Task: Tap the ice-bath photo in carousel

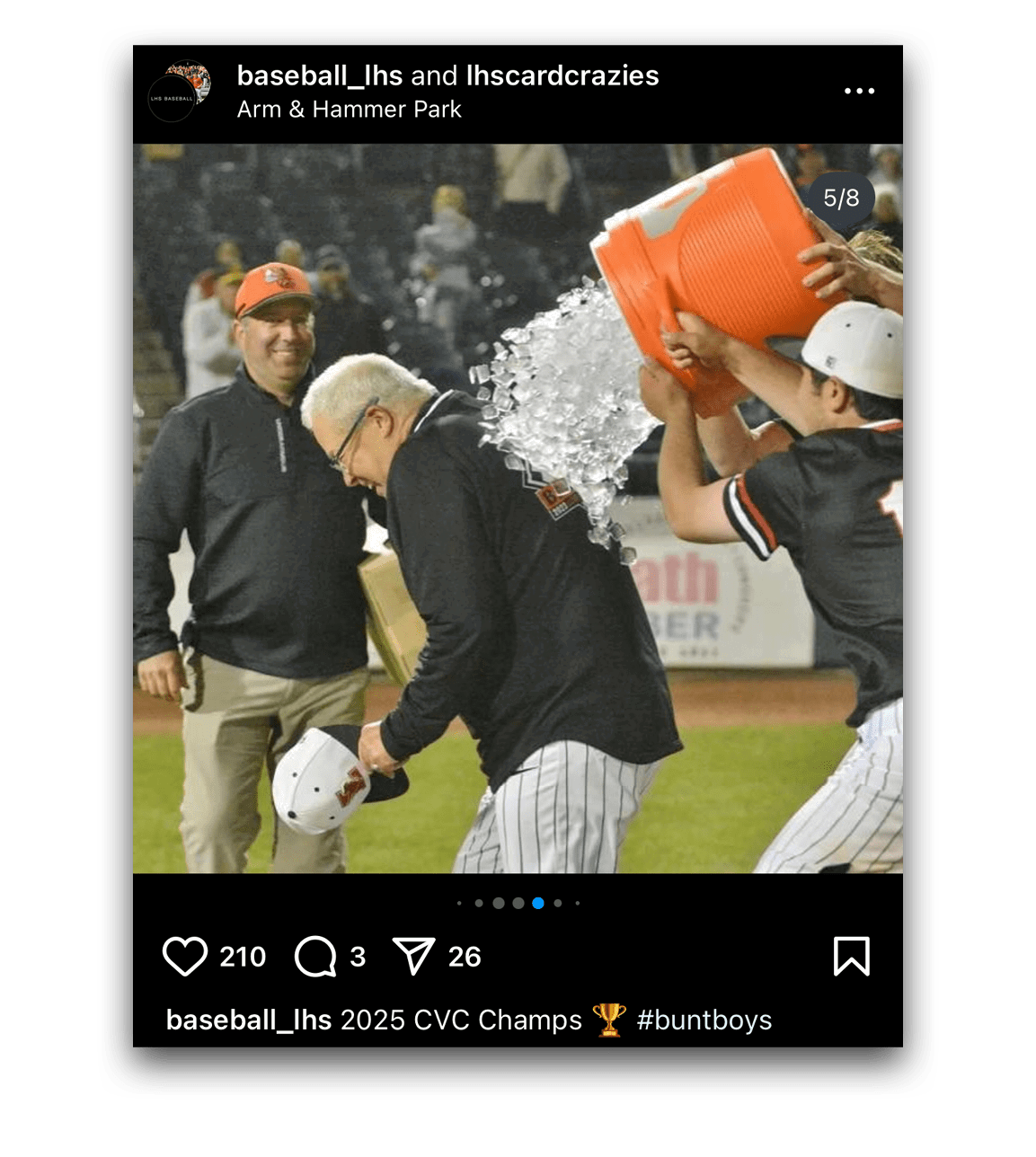Action: click(x=518, y=508)
